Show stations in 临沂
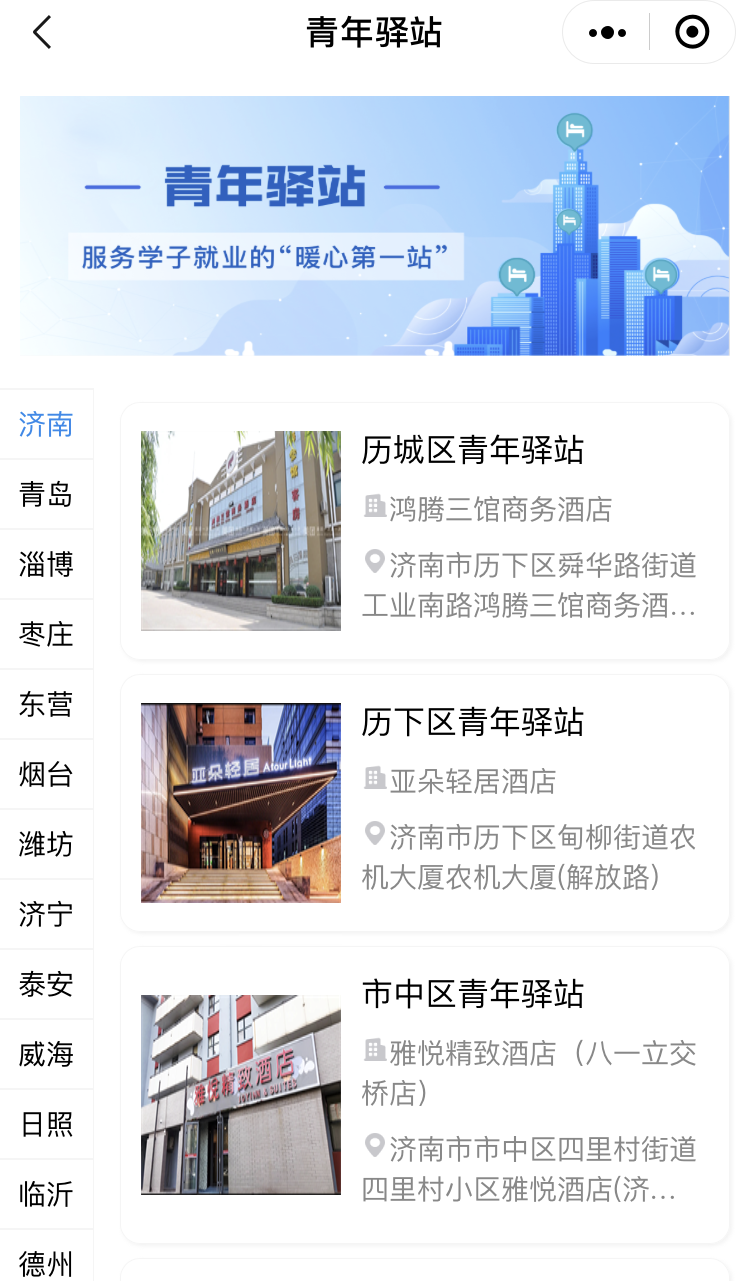Image resolution: width=750 pixels, height=1281 pixels. 46,1195
